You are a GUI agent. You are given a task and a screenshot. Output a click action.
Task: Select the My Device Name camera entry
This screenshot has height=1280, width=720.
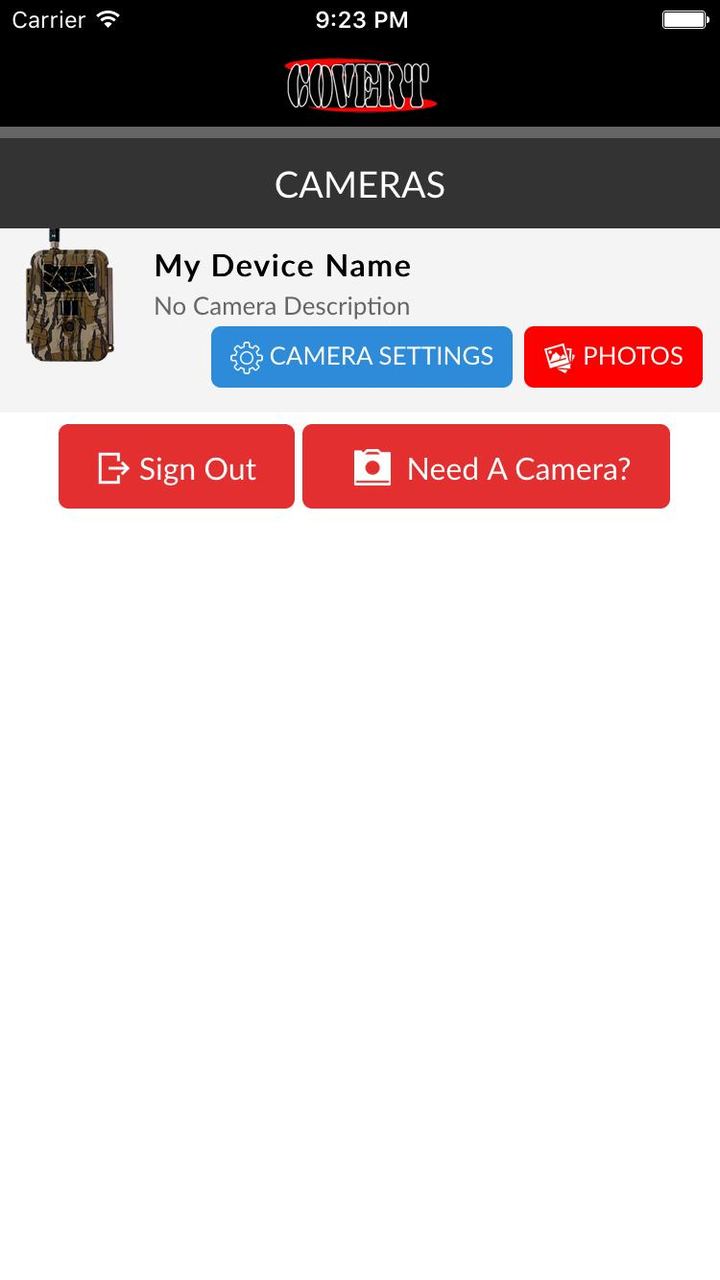click(x=281, y=265)
